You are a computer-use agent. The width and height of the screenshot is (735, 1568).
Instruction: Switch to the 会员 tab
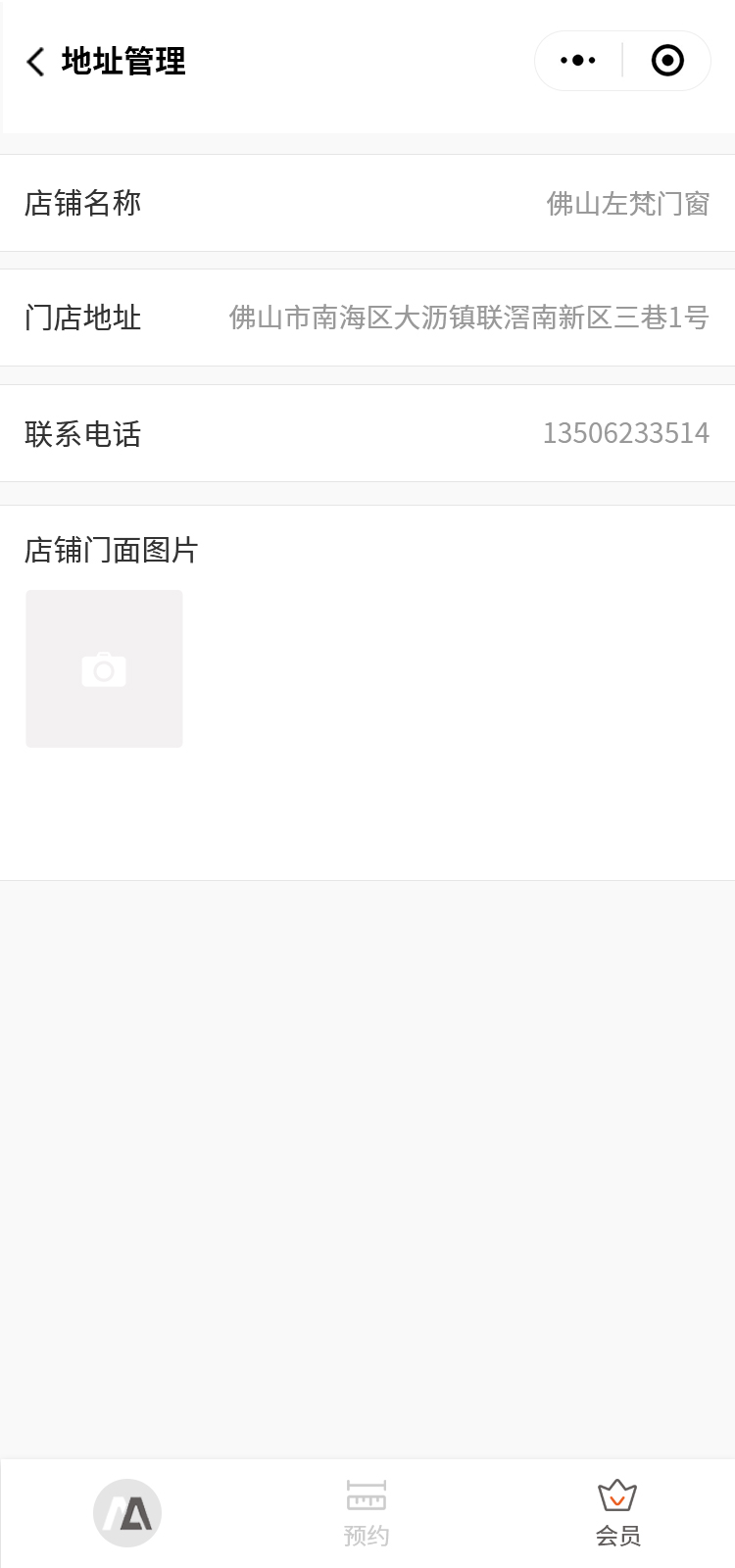click(x=617, y=1513)
